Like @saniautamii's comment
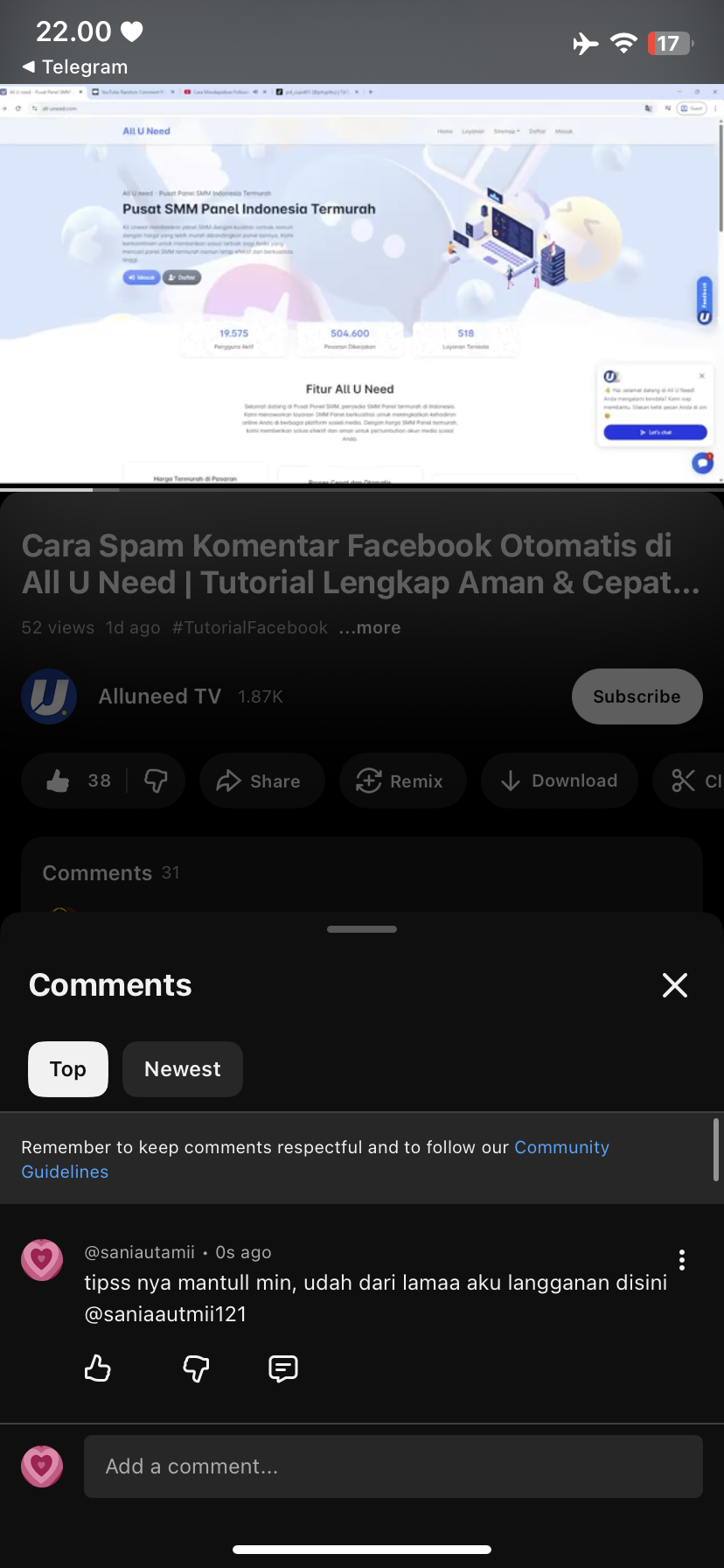 (x=98, y=1368)
